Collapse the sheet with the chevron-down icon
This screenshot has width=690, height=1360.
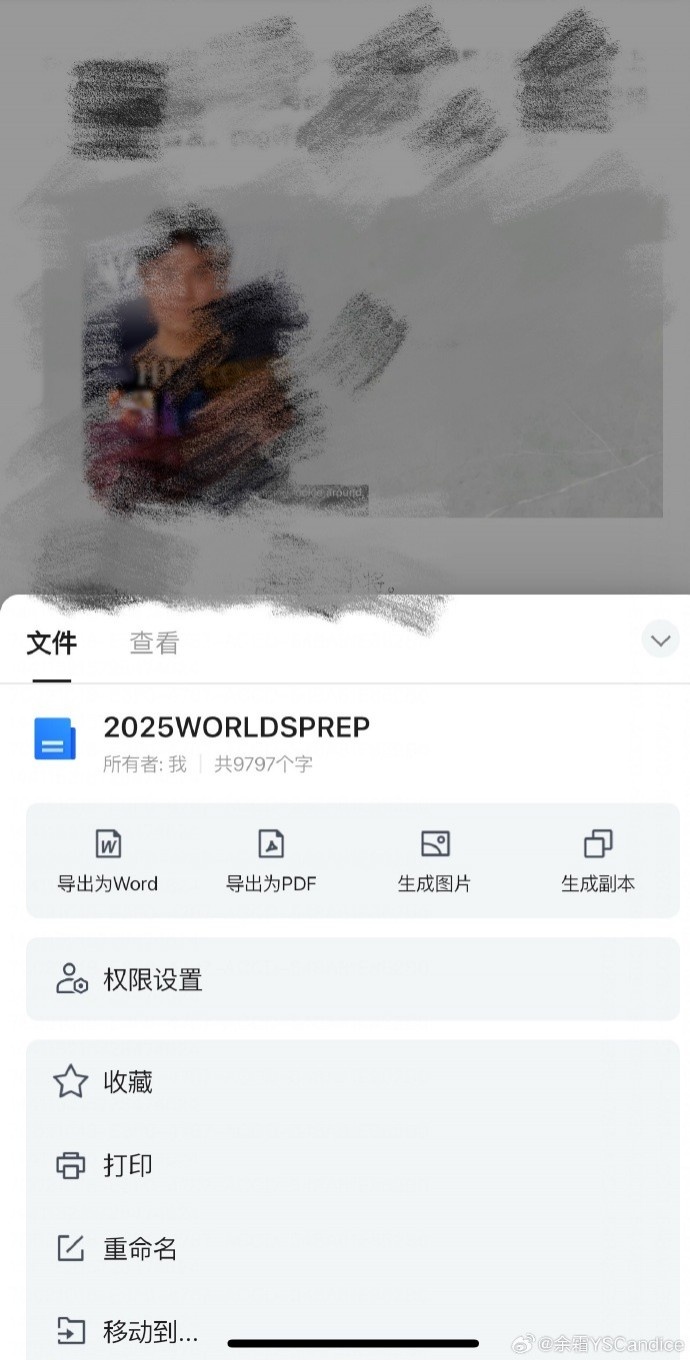tap(660, 639)
